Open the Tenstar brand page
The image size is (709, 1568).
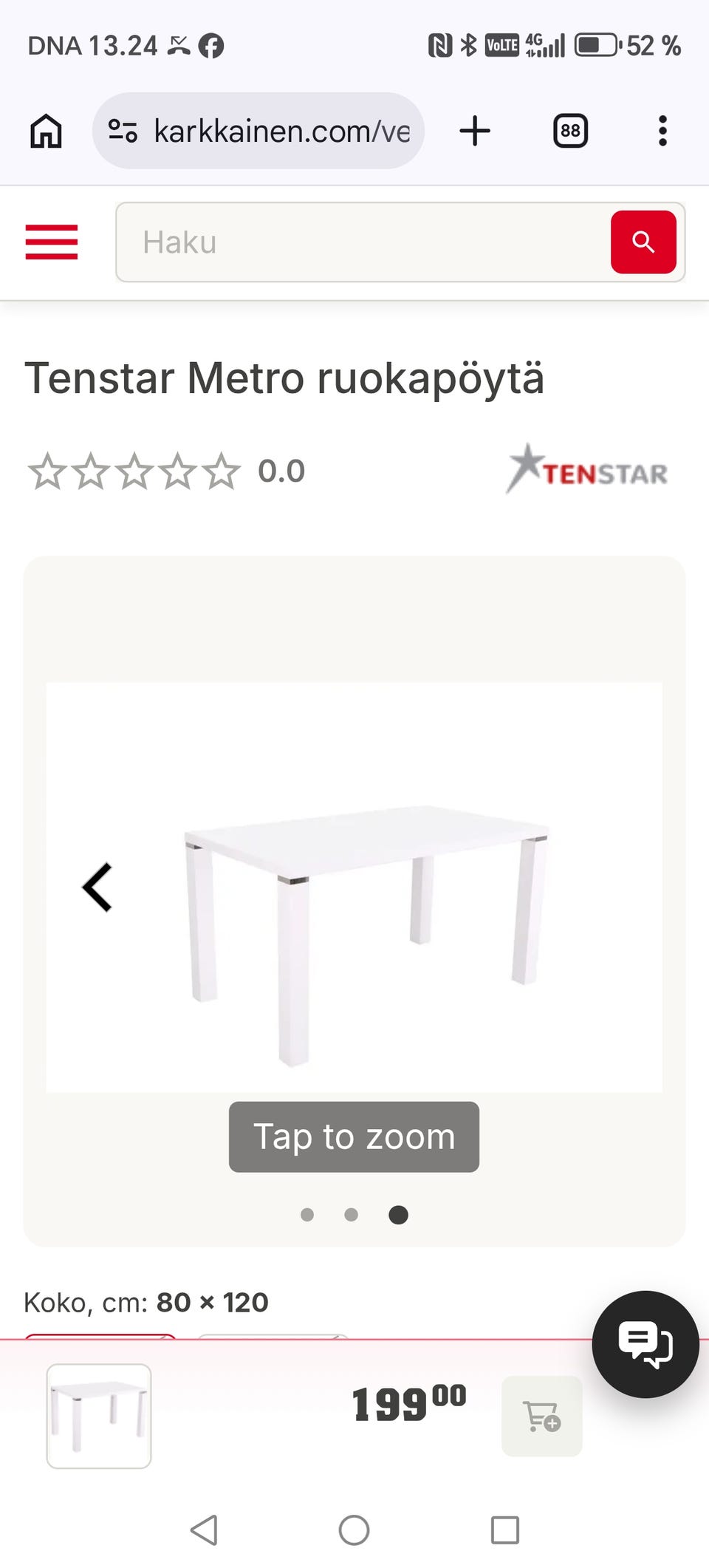[x=588, y=470]
